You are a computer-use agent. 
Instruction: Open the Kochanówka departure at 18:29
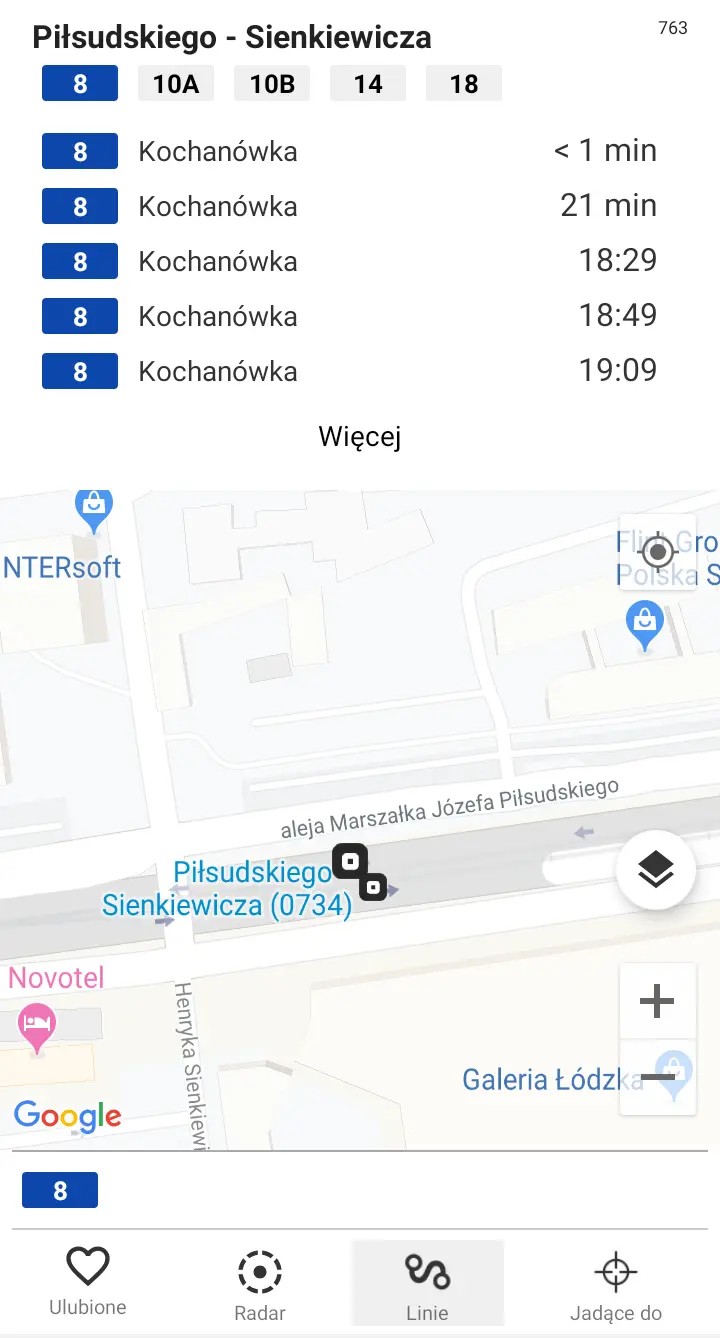click(360, 261)
